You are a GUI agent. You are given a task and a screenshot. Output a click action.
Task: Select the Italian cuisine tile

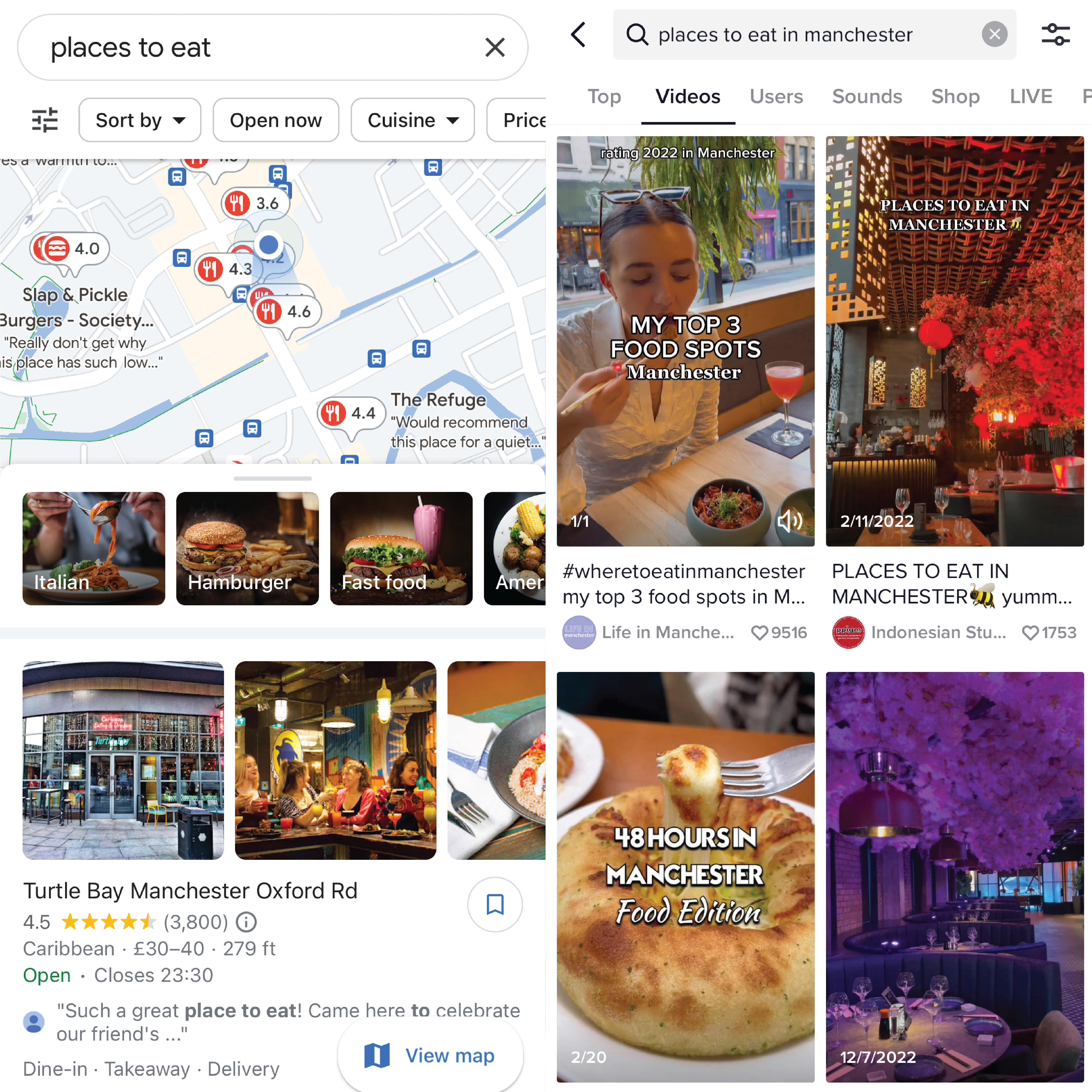click(x=94, y=548)
